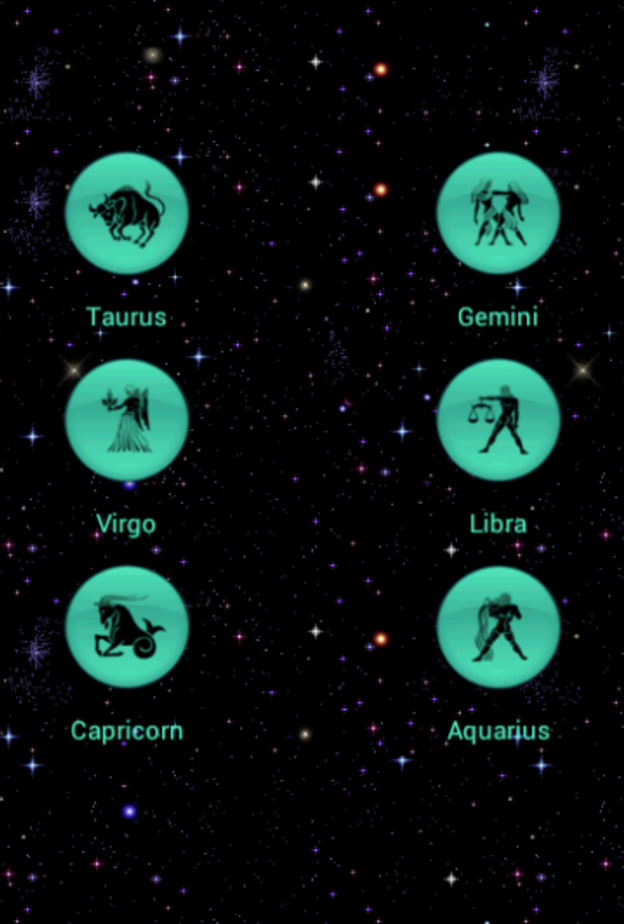Tap the Virgo sign button
The height and width of the screenshot is (924, 624).
tap(127, 420)
